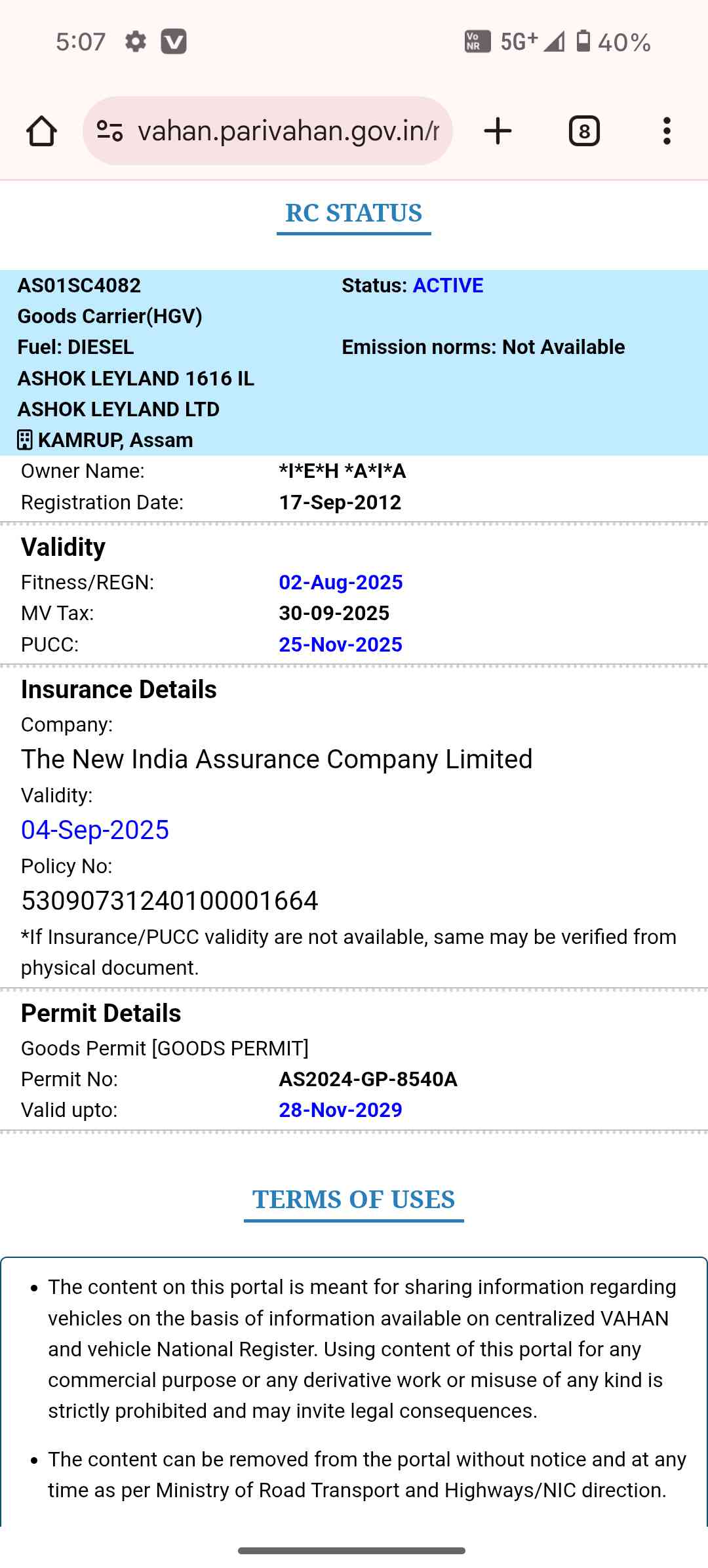Open the browser overflow menu
Image resolution: width=708 pixels, height=1568 pixels.
667,131
